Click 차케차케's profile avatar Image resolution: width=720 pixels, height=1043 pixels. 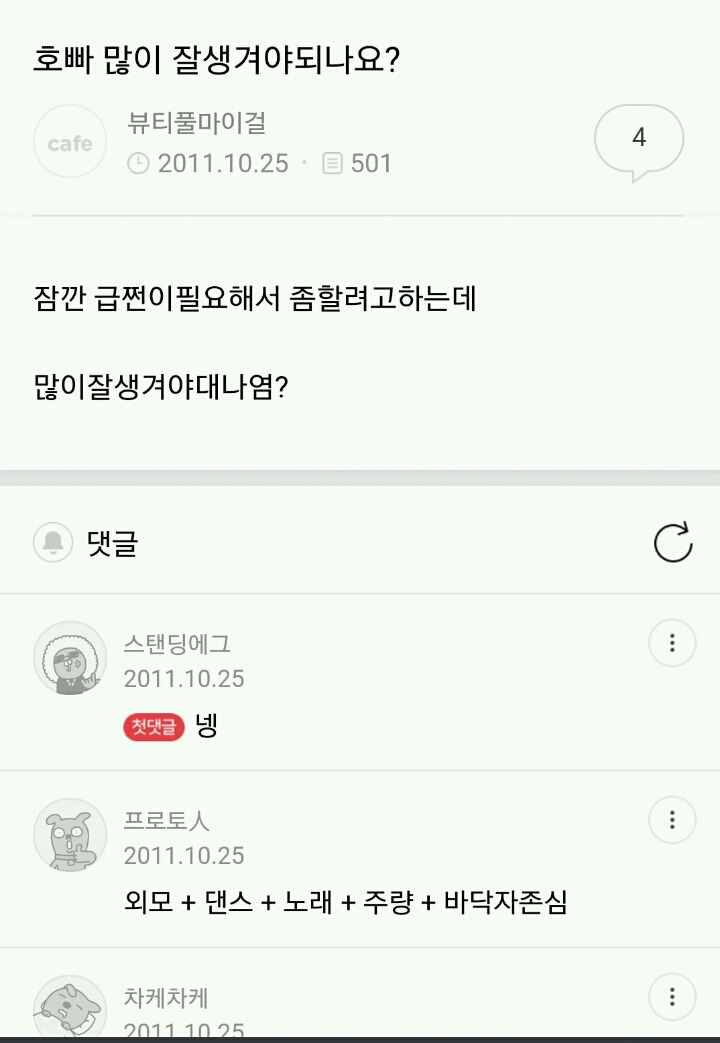69,1005
